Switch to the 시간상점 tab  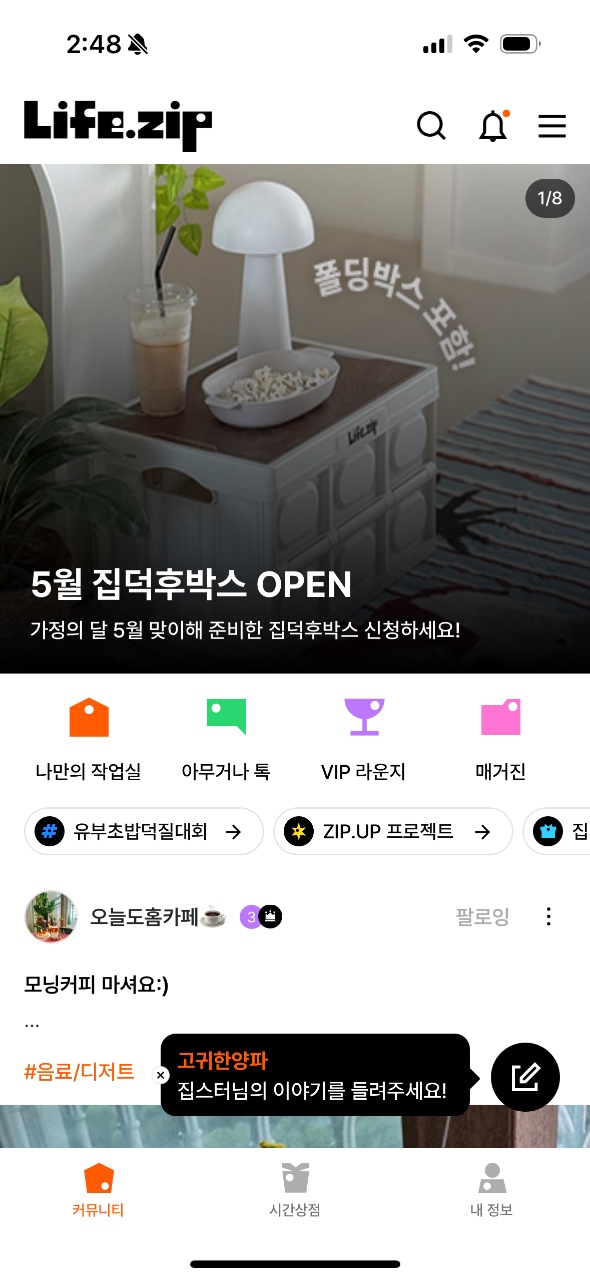(295, 1190)
